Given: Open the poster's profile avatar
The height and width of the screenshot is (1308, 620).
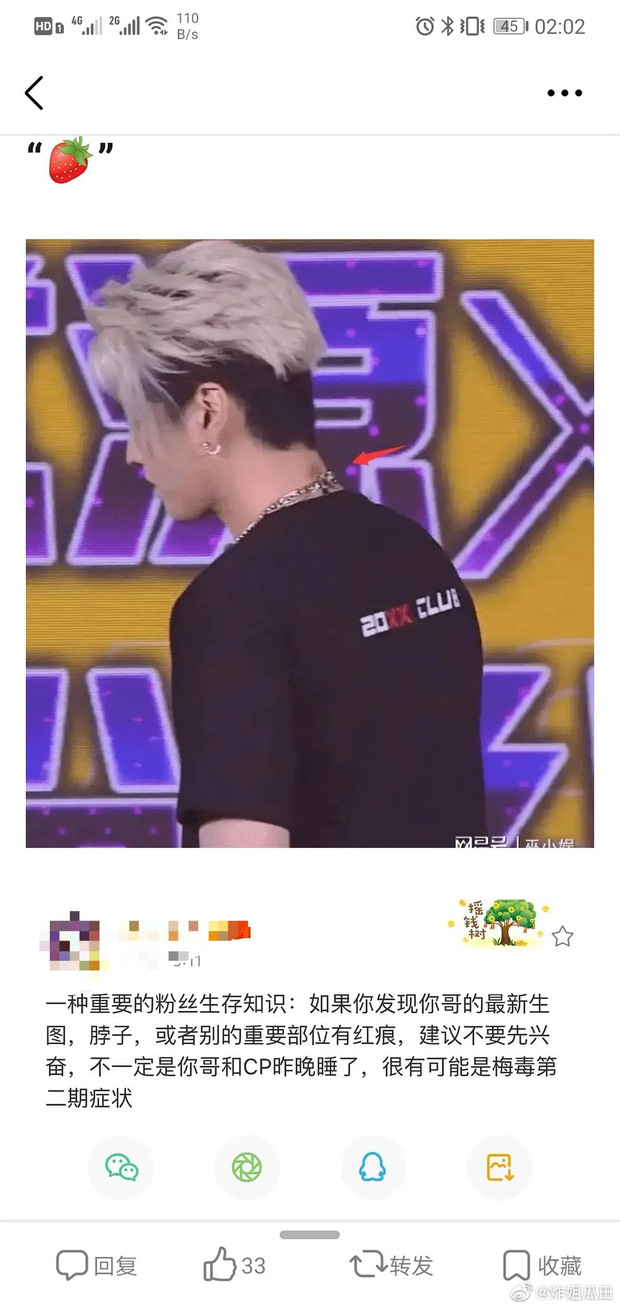Looking at the screenshot, I should [x=74, y=940].
